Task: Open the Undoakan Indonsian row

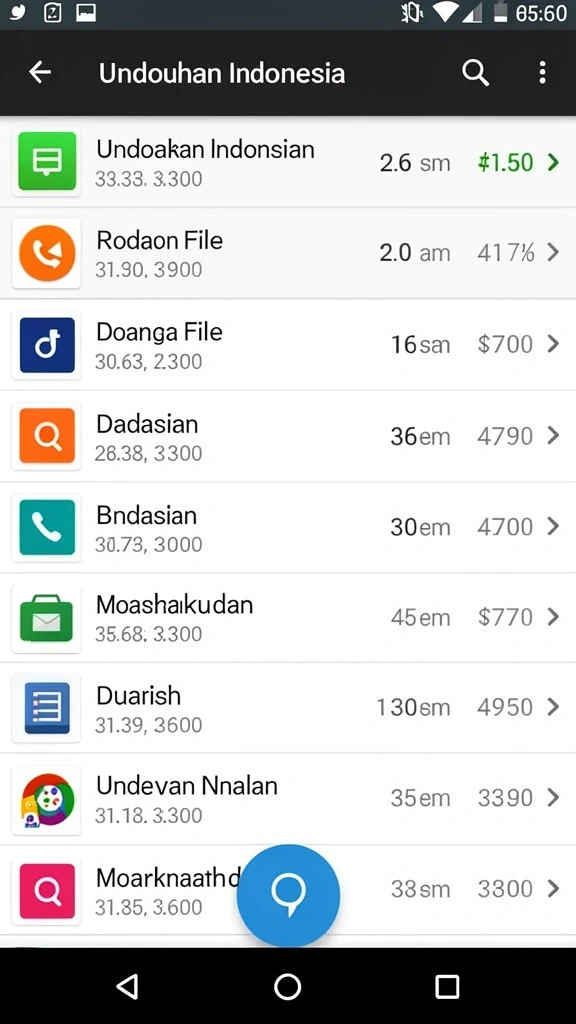Action: coord(288,162)
